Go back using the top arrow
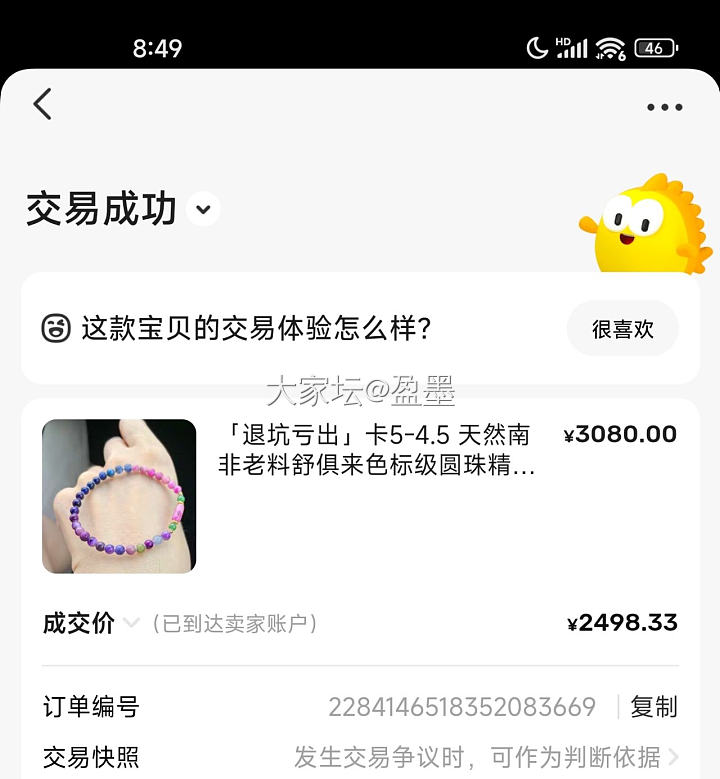 pos(42,104)
